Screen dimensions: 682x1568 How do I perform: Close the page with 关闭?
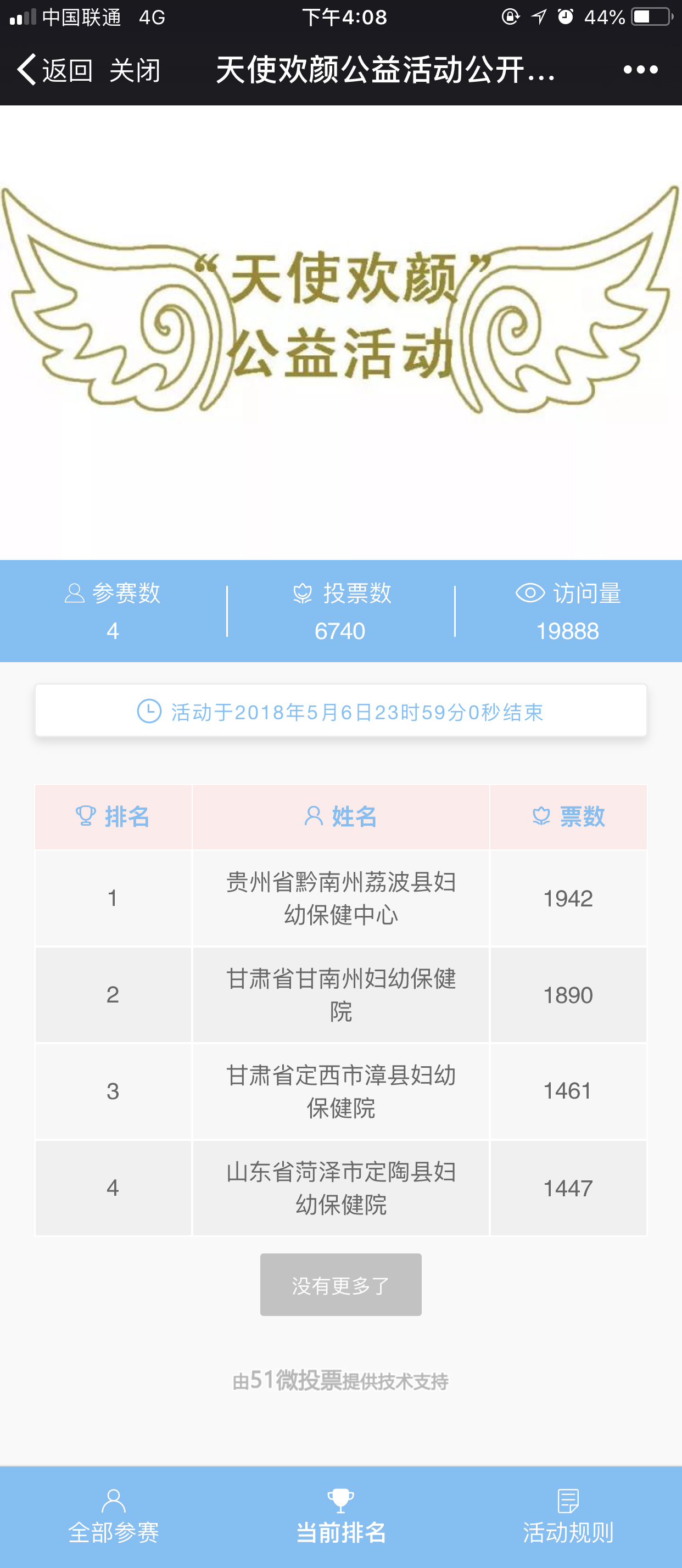point(135,70)
